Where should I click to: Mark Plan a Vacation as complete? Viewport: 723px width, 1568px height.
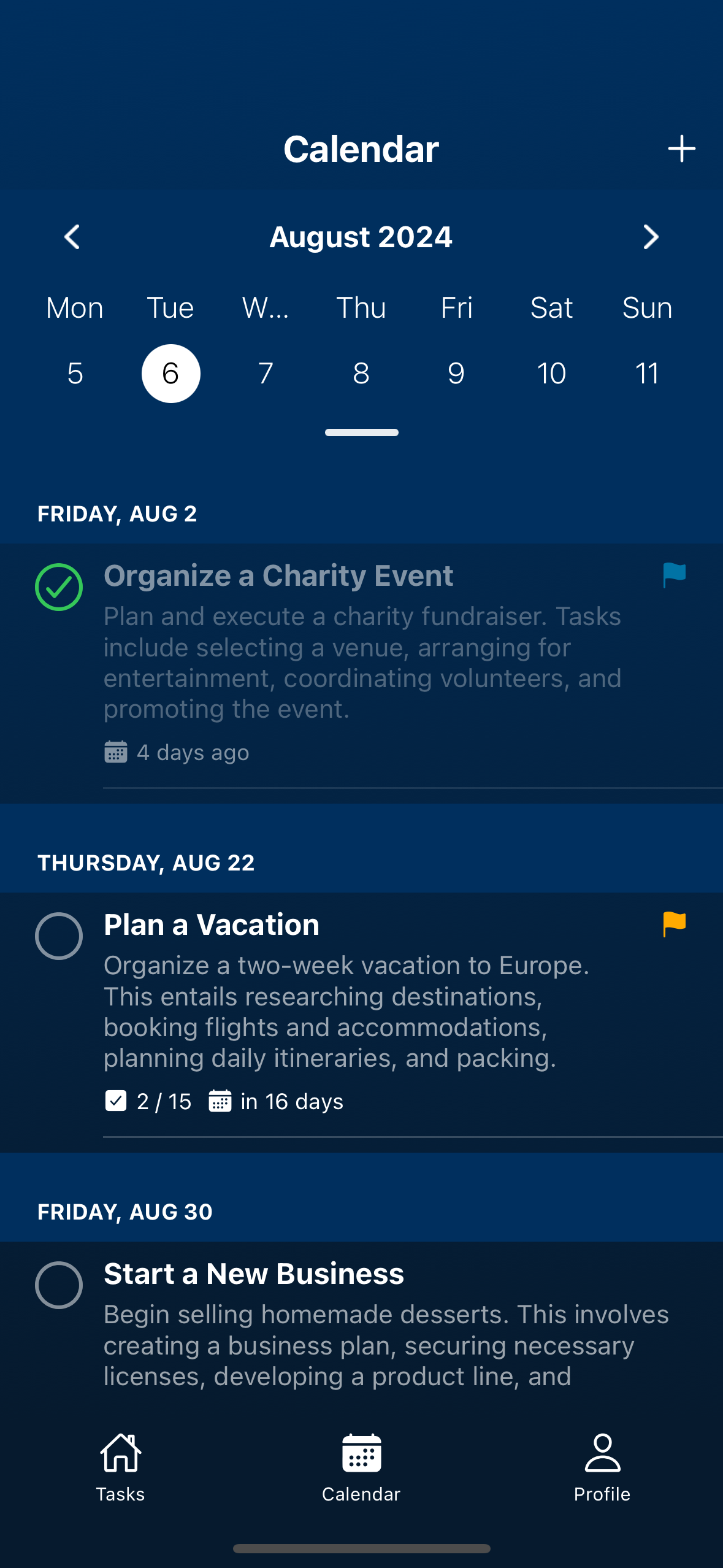pyautogui.click(x=59, y=936)
